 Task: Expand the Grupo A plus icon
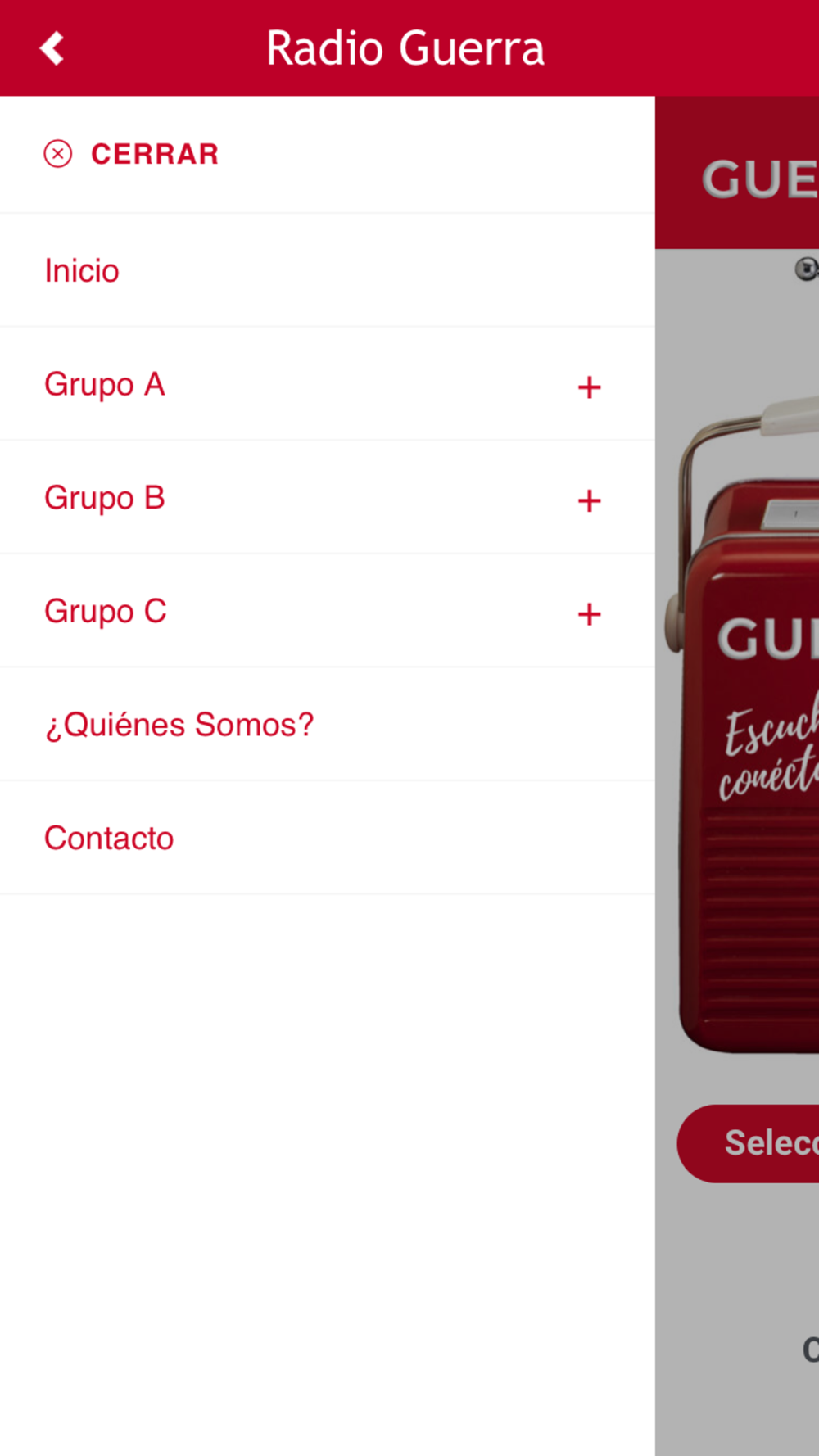coord(589,387)
